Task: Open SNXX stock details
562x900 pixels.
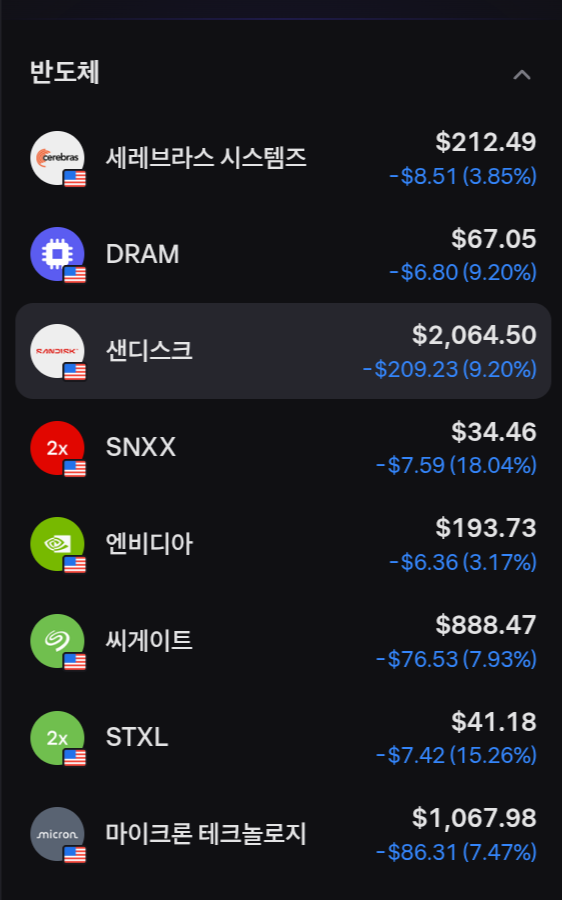Action: pos(283,448)
